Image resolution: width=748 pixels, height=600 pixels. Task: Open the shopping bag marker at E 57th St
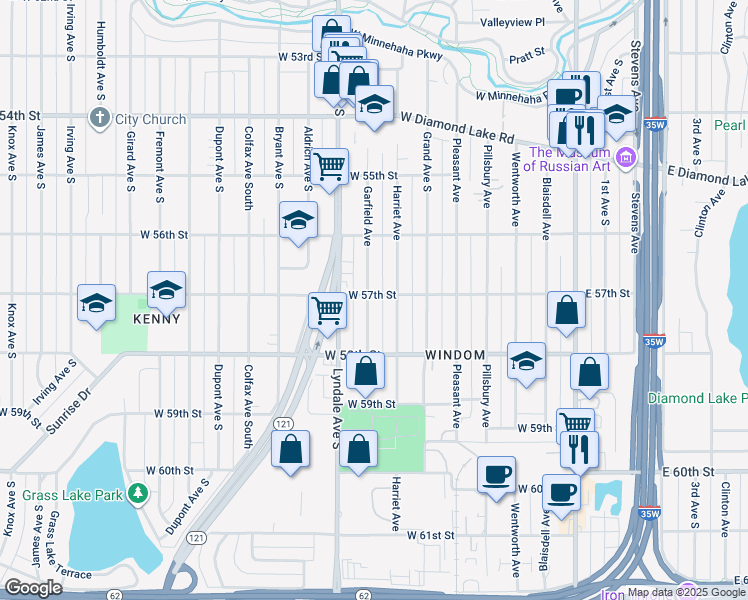tap(566, 310)
